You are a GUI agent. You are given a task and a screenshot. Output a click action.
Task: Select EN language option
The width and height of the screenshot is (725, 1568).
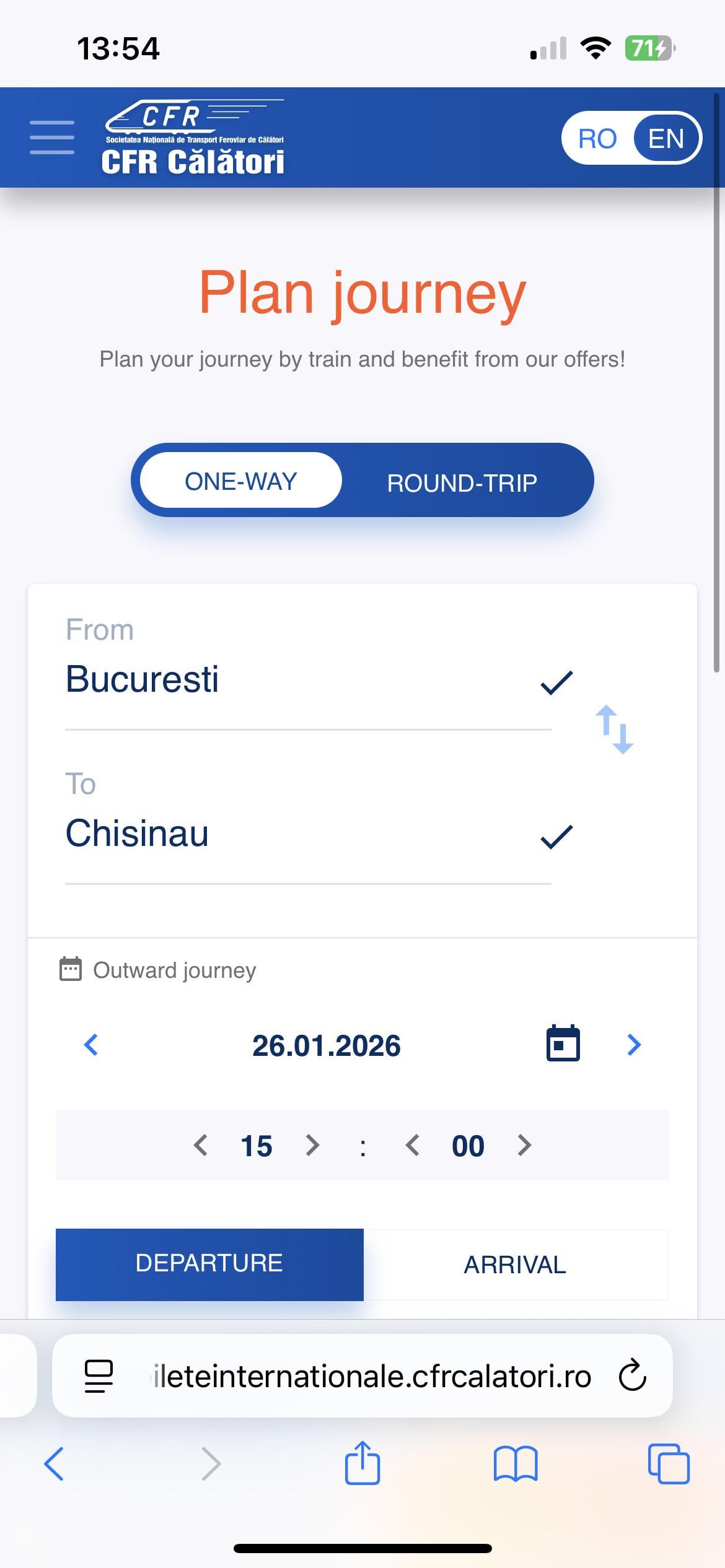(x=666, y=138)
